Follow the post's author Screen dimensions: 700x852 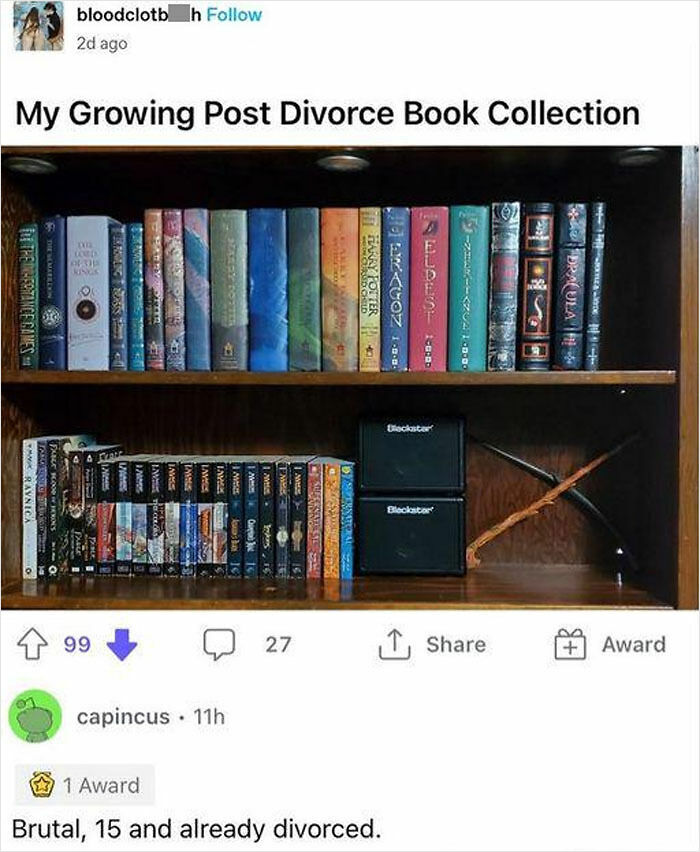pyautogui.click(x=234, y=15)
